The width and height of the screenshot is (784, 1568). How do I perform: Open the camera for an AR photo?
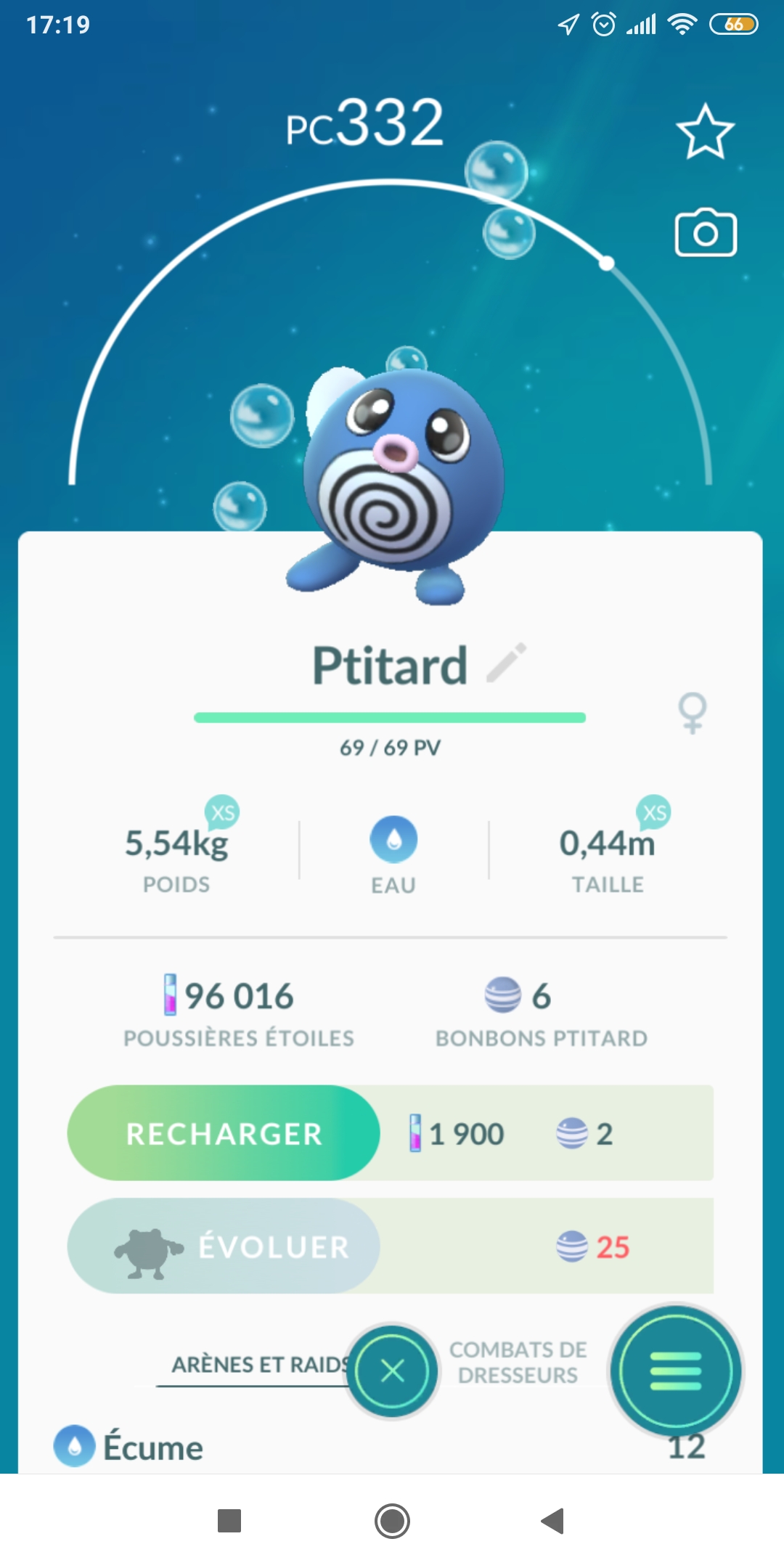pos(706,233)
